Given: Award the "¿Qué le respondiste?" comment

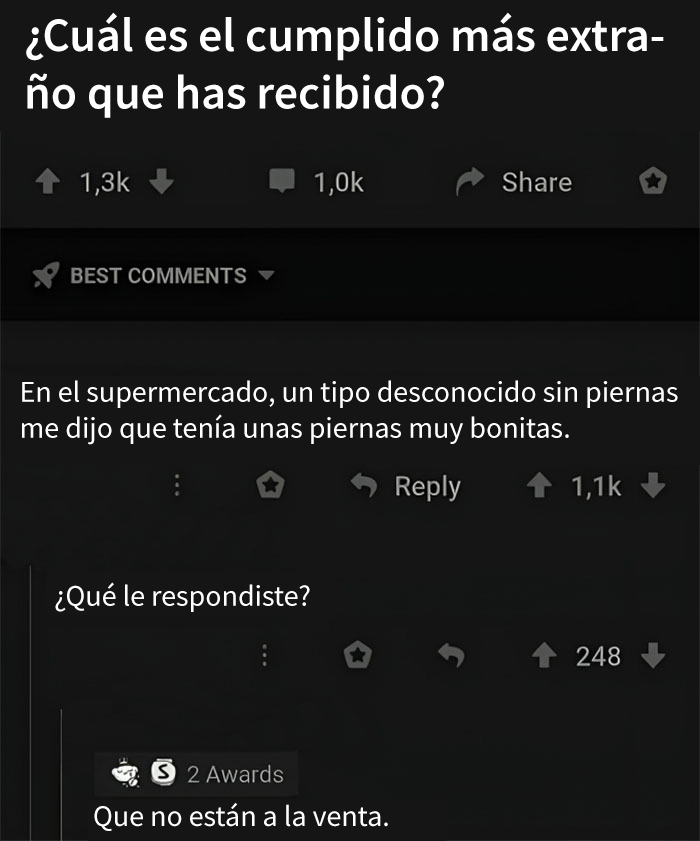Looking at the screenshot, I should [x=357, y=656].
